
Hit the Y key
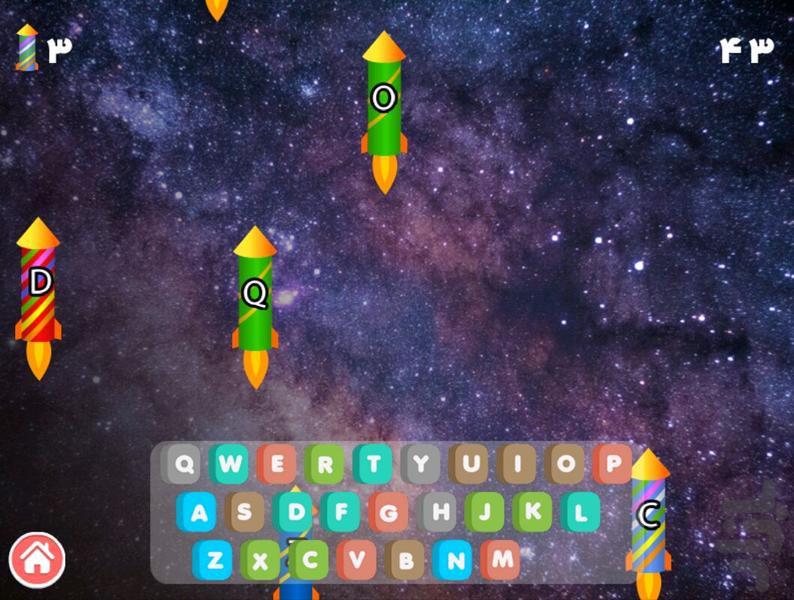[421, 464]
